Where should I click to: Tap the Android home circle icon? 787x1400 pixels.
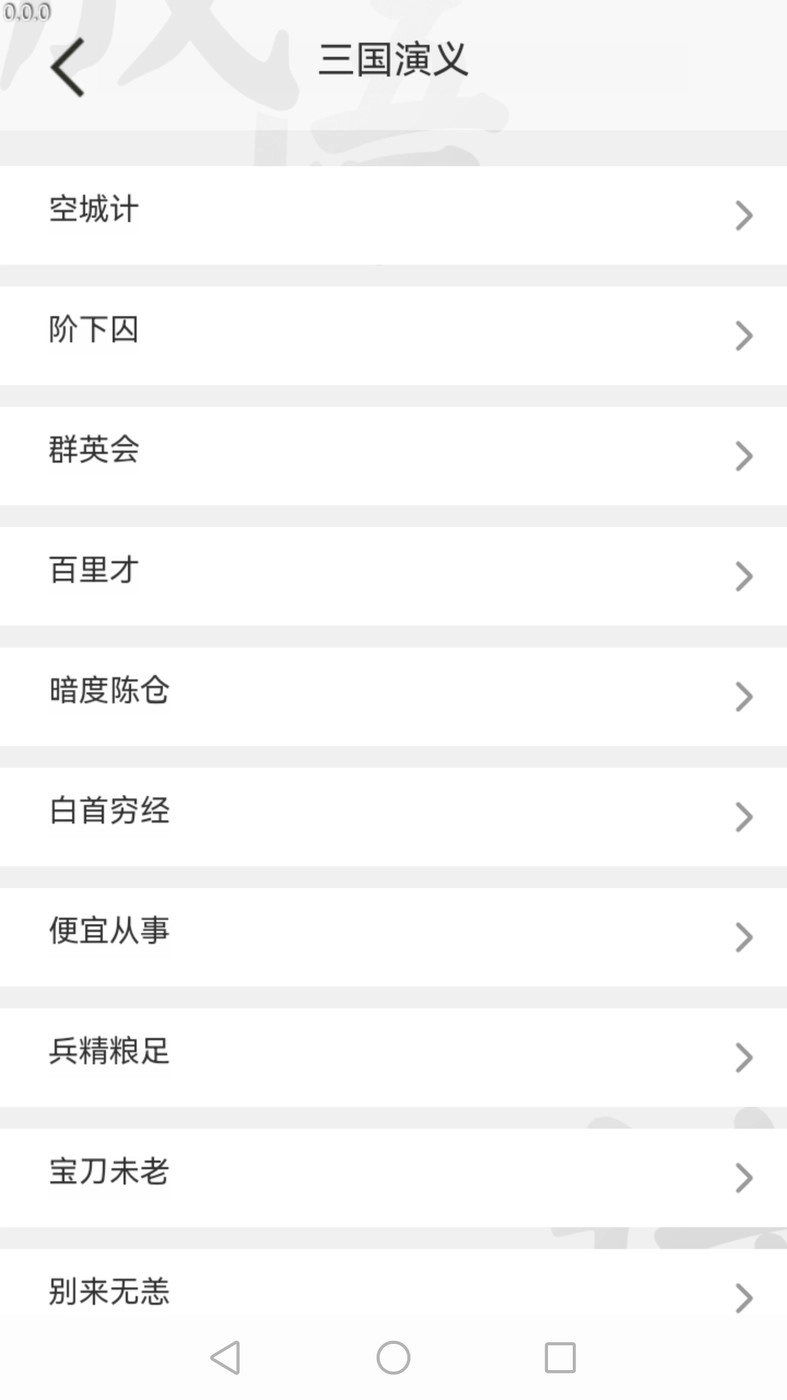390,1358
